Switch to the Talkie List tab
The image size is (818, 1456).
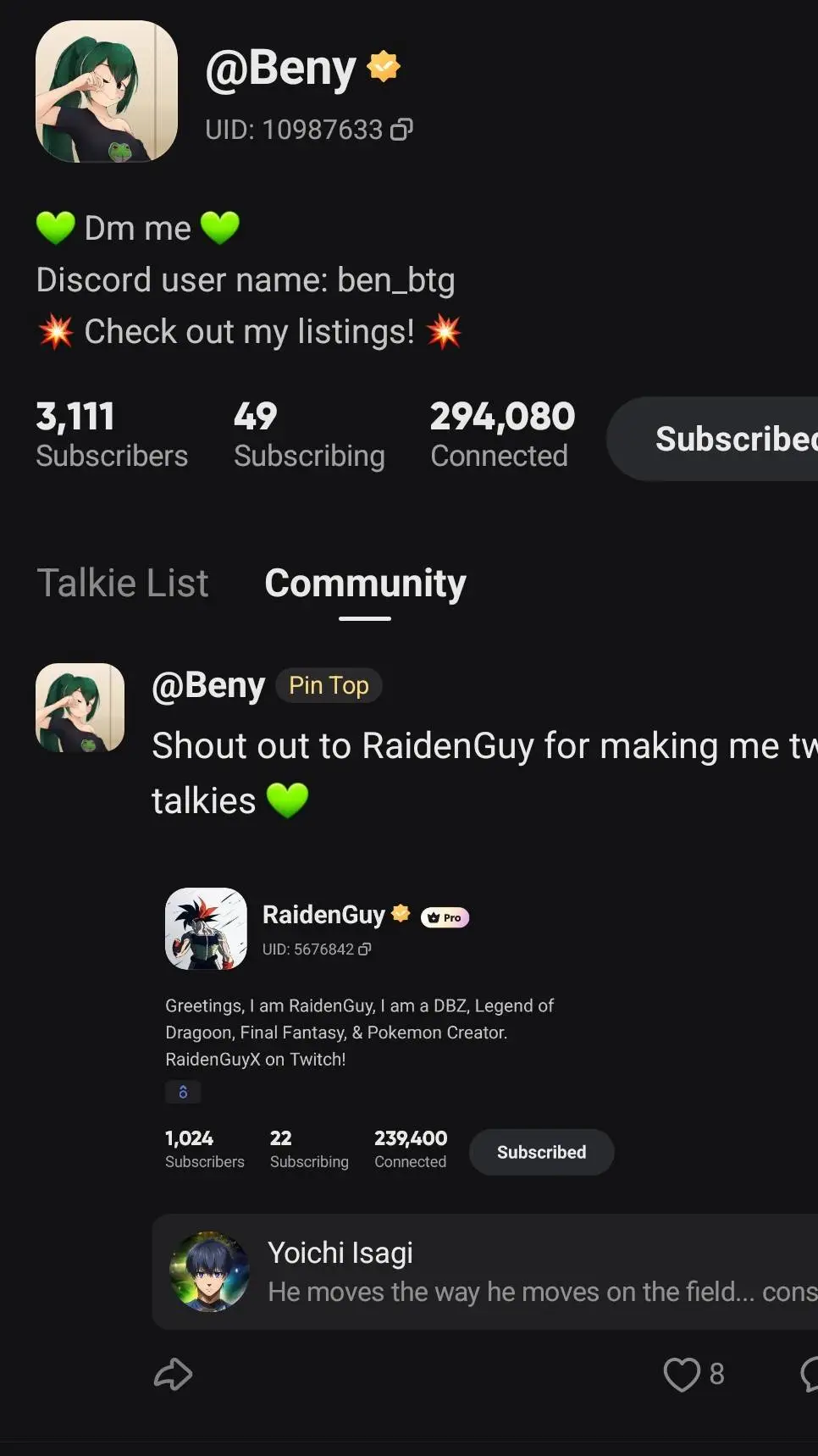(123, 583)
